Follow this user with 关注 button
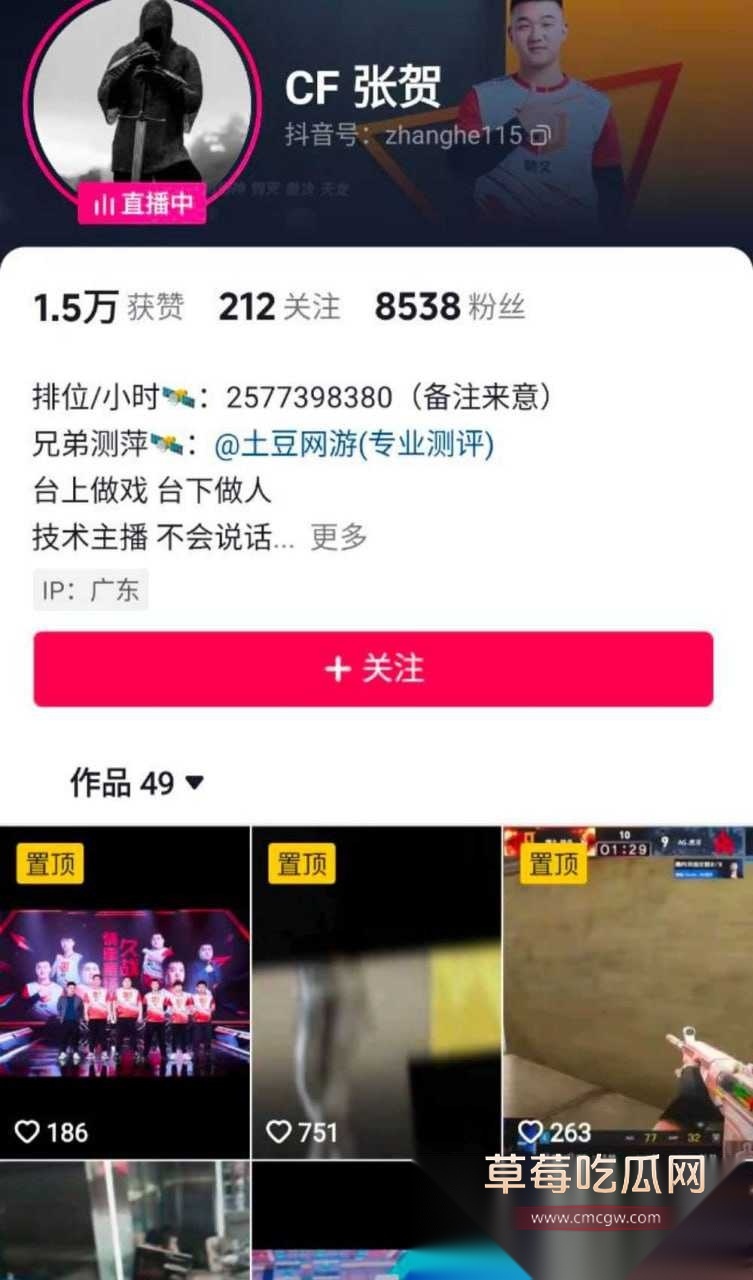 point(373,669)
